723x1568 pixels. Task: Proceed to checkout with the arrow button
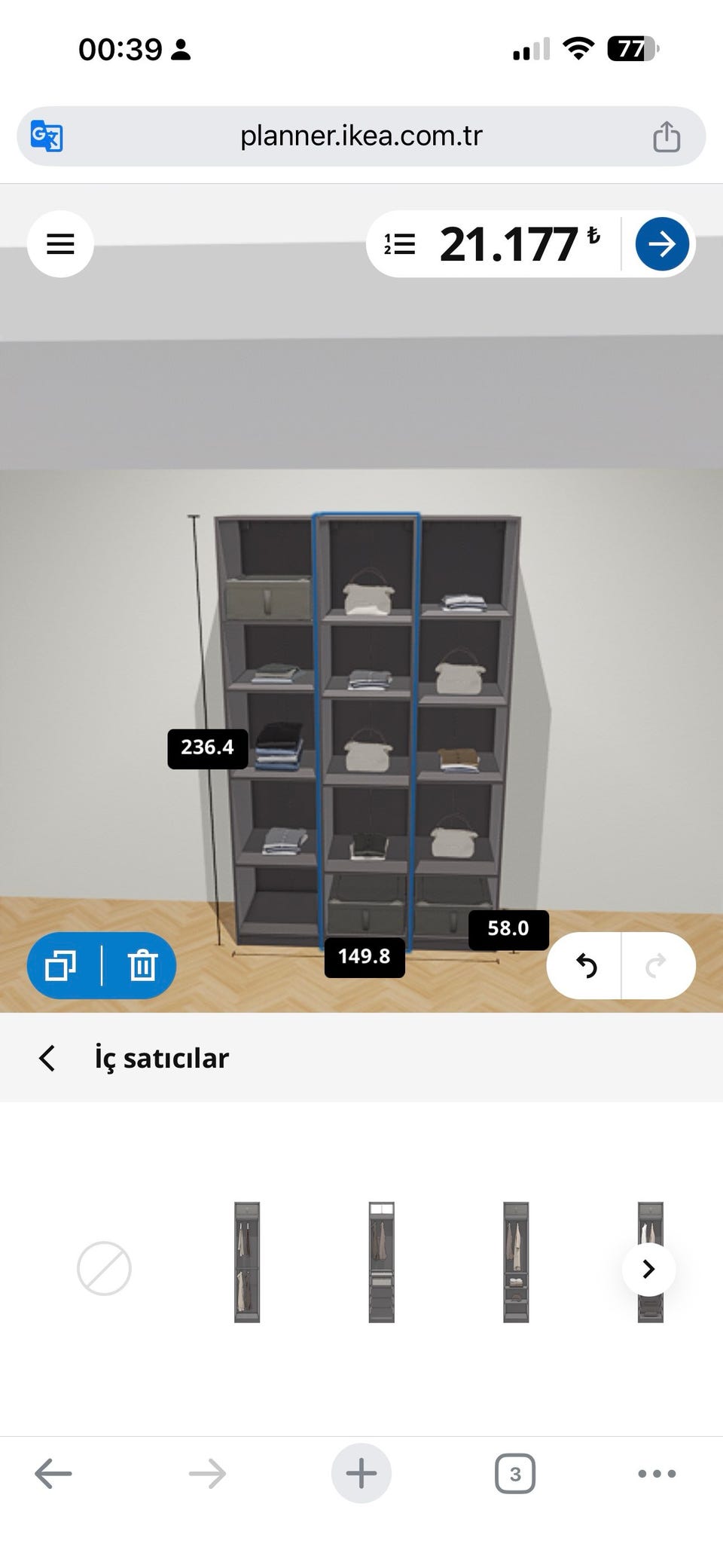click(x=660, y=243)
